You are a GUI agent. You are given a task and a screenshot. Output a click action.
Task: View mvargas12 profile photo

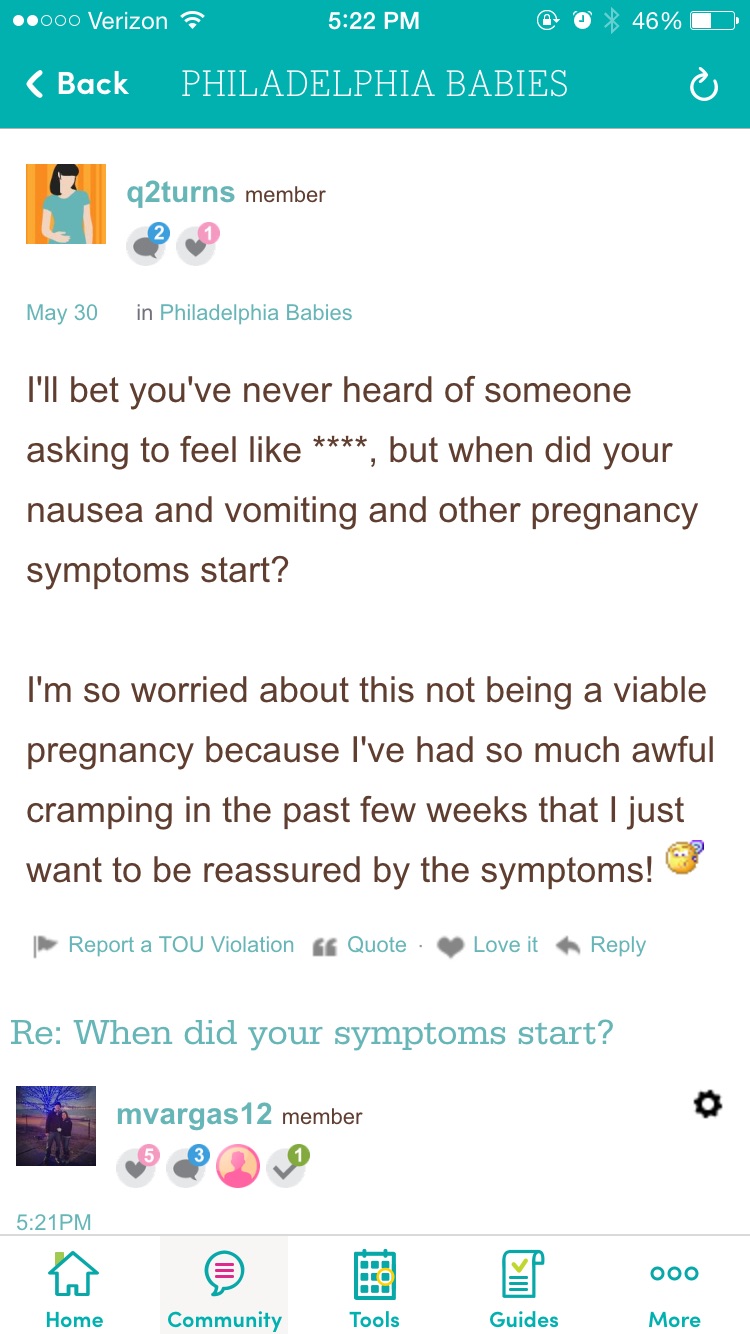56,1126
